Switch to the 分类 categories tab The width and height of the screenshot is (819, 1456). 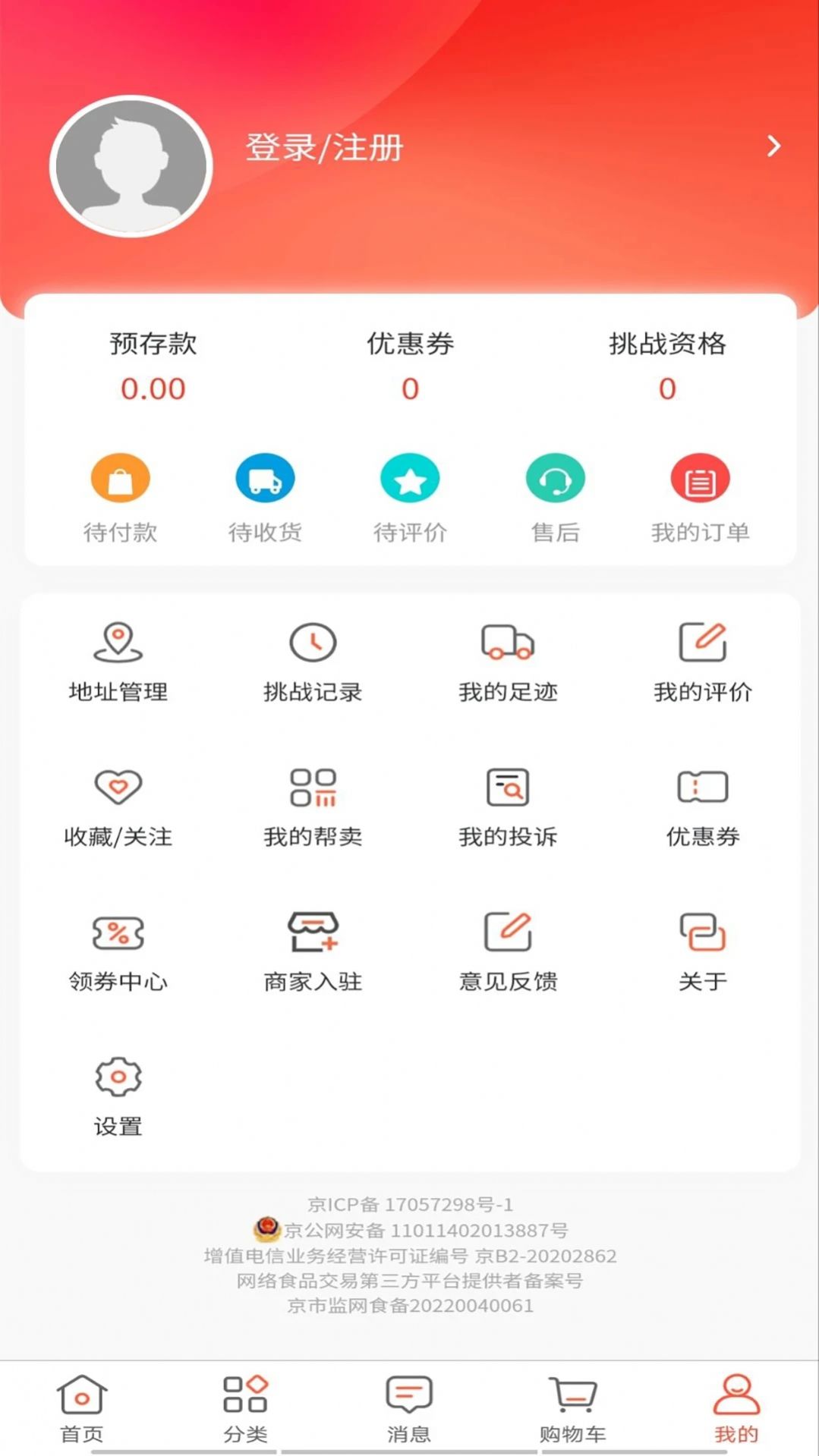[245, 1408]
